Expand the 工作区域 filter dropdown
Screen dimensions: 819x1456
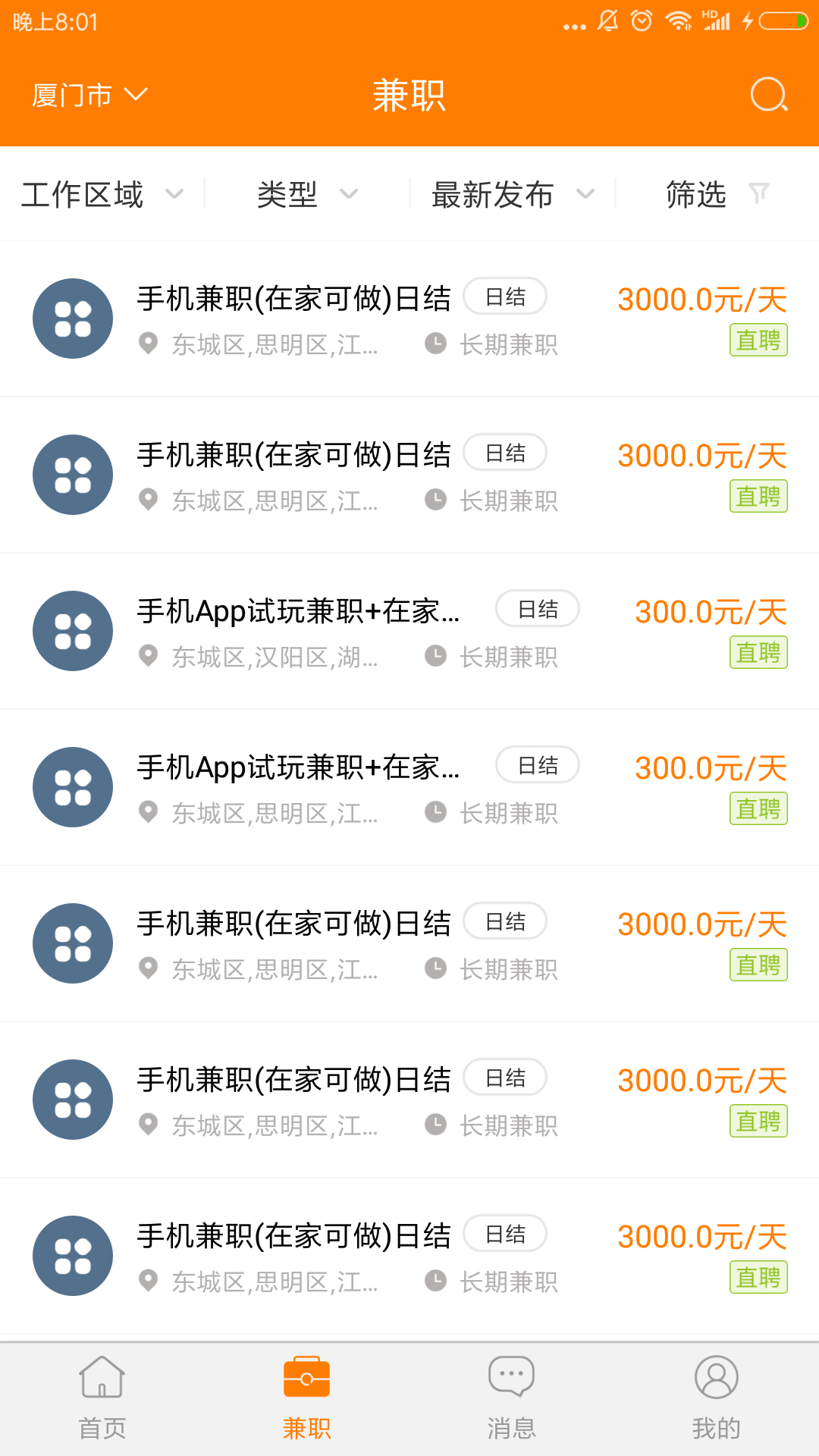[102, 194]
